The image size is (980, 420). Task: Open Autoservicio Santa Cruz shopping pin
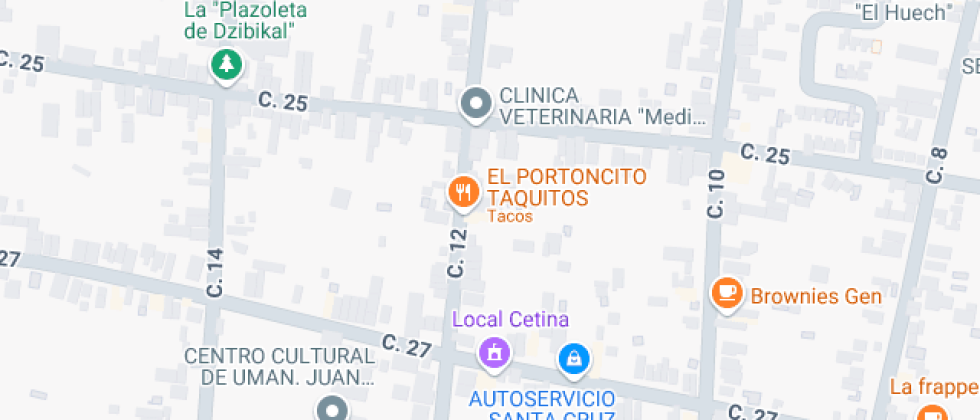[574, 357]
